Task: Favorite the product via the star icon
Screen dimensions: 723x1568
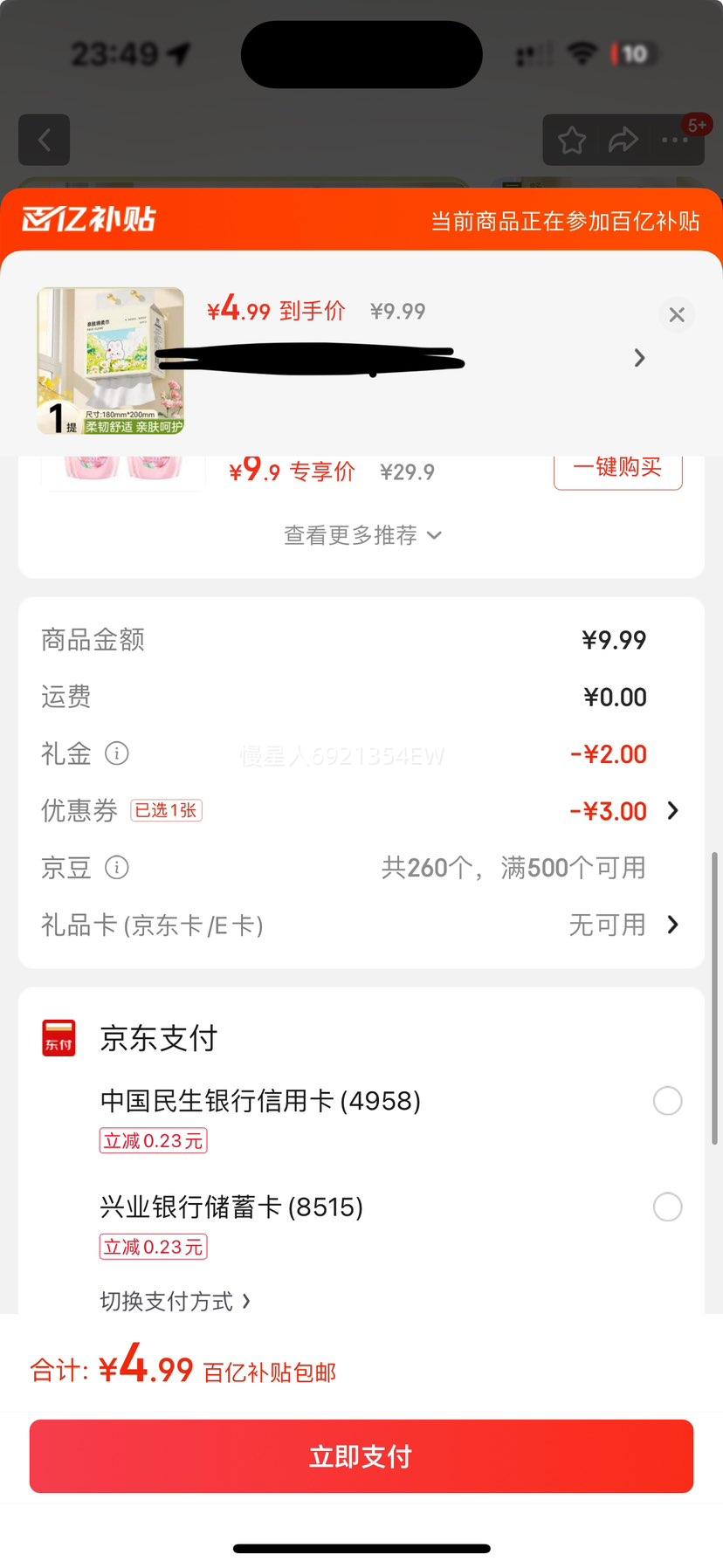Action: tap(572, 140)
